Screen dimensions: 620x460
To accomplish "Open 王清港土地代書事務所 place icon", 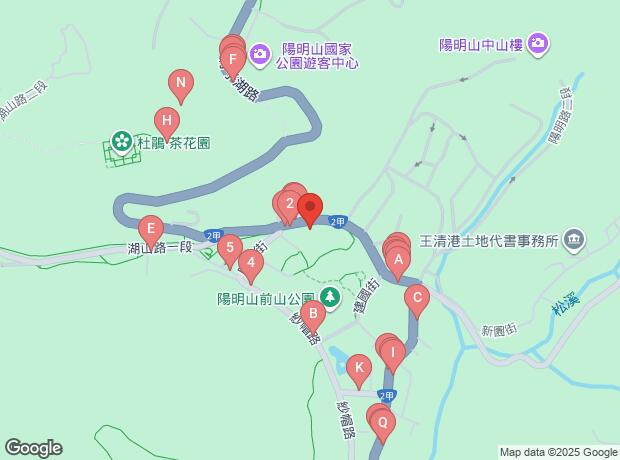I will (x=574, y=240).
